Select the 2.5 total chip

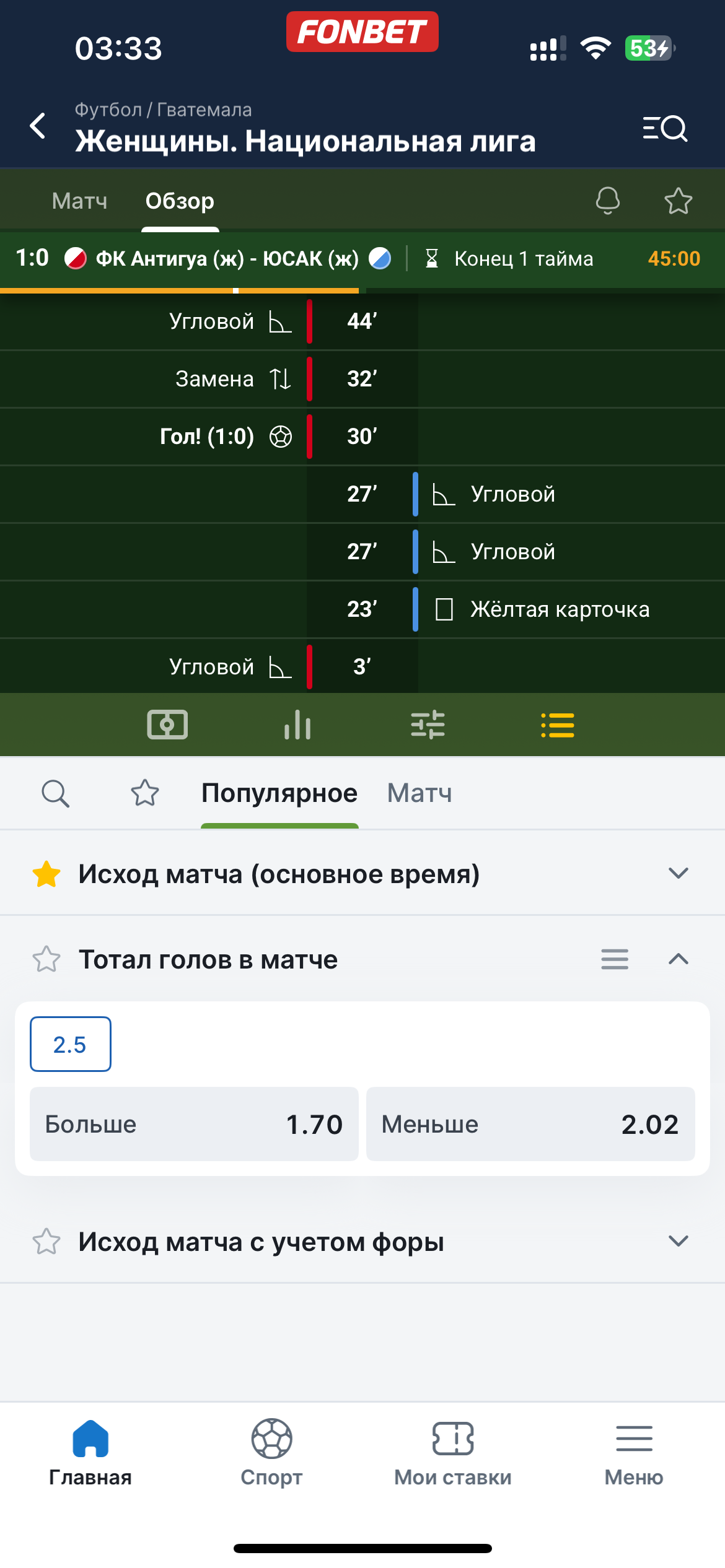(x=71, y=1044)
